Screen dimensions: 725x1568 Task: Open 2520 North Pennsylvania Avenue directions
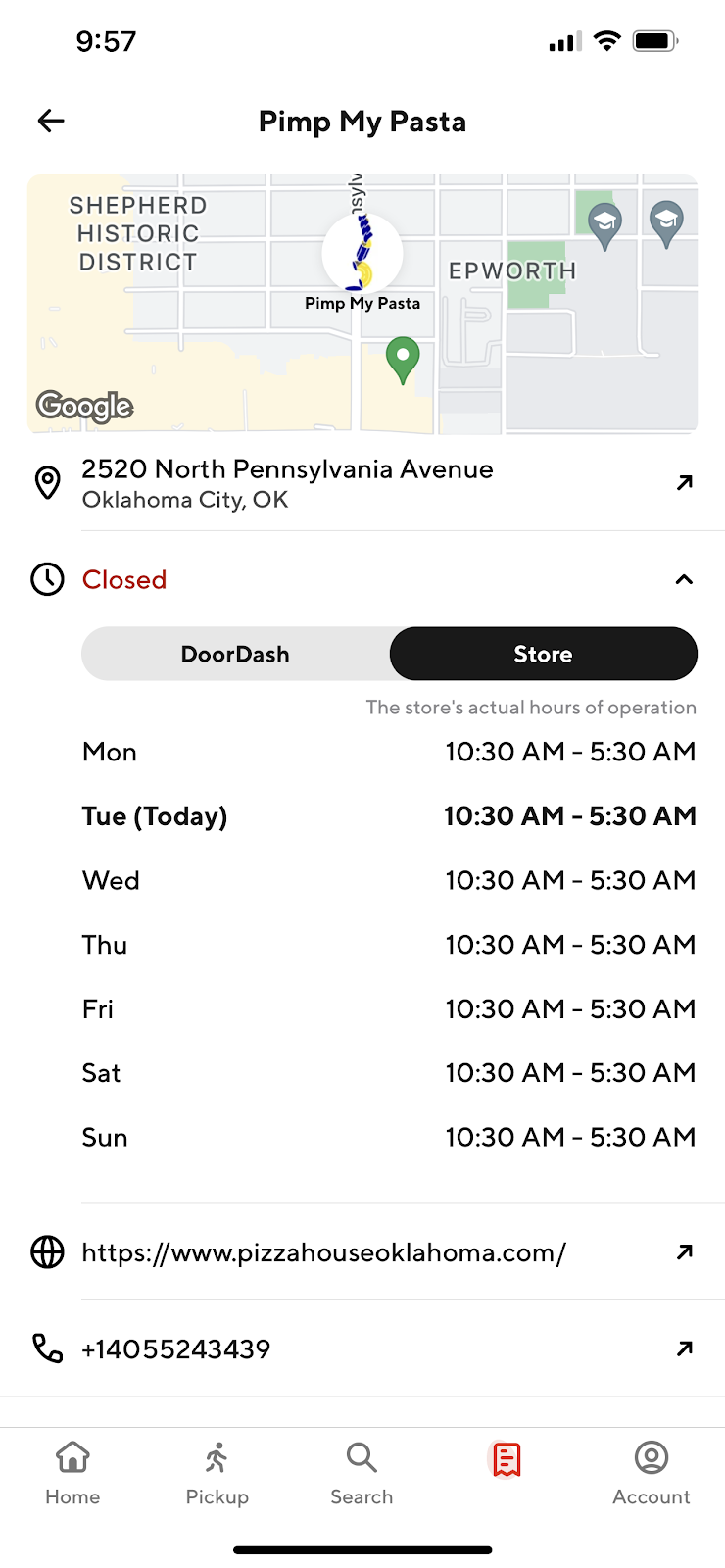[684, 482]
